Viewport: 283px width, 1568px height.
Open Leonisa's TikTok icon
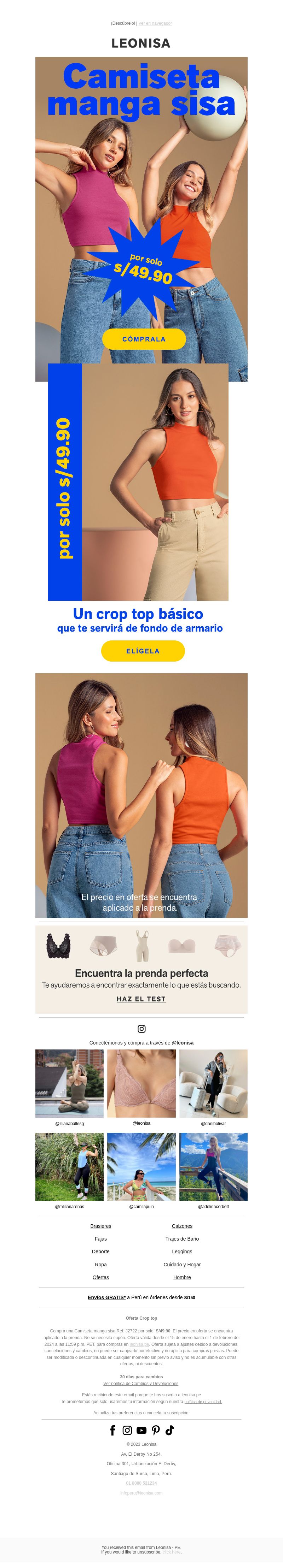[x=169, y=1431]
